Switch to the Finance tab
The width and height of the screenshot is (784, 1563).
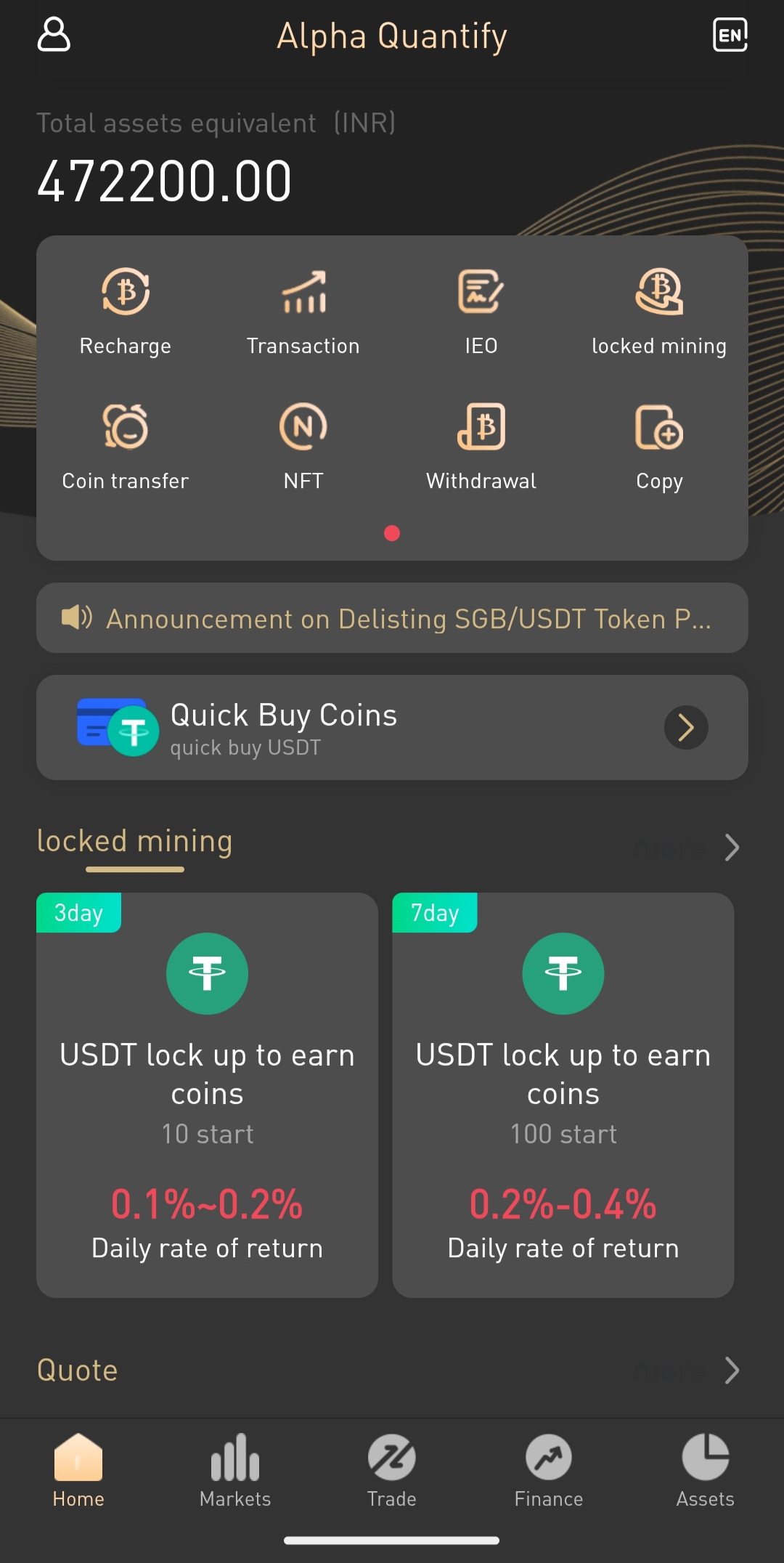click(x=549, y=1471)
